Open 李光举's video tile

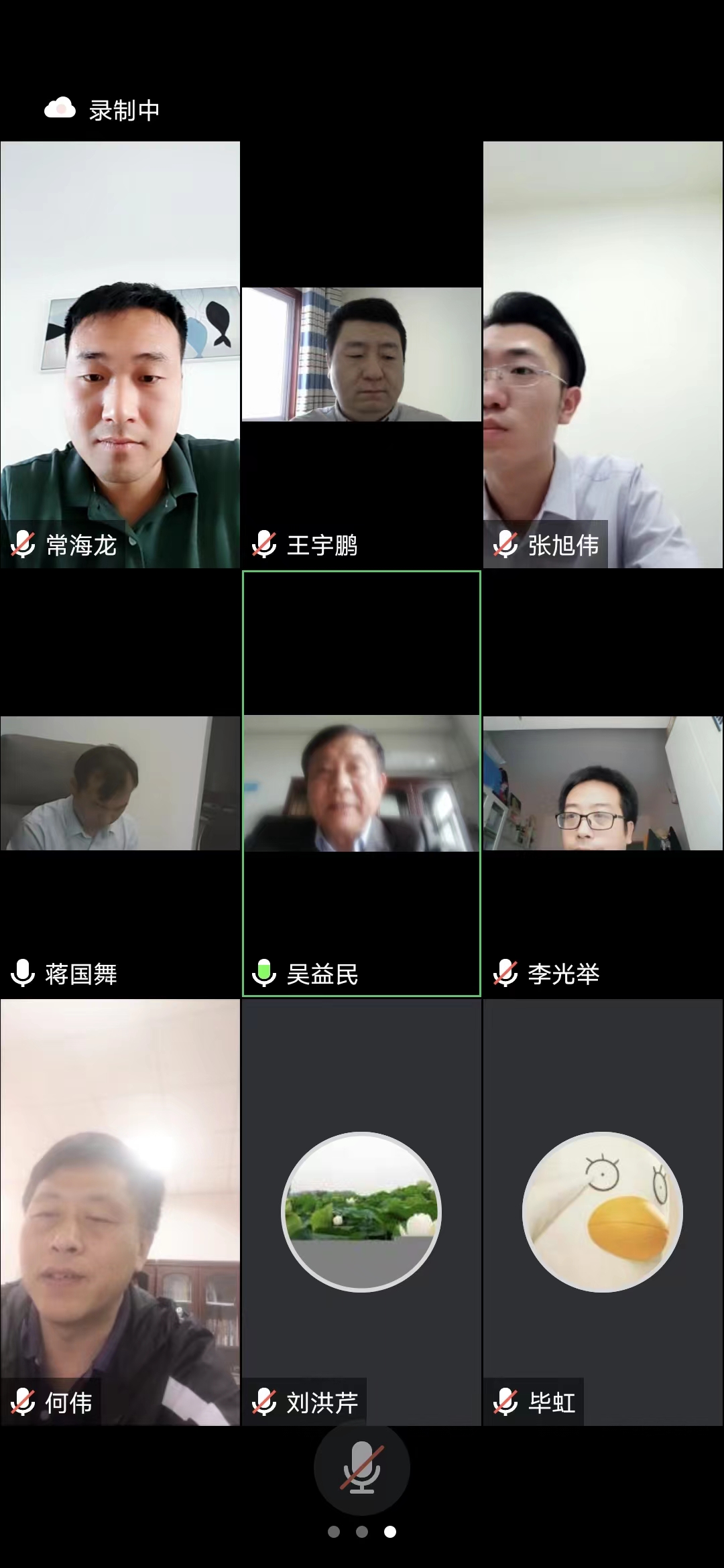coord(603,784)
